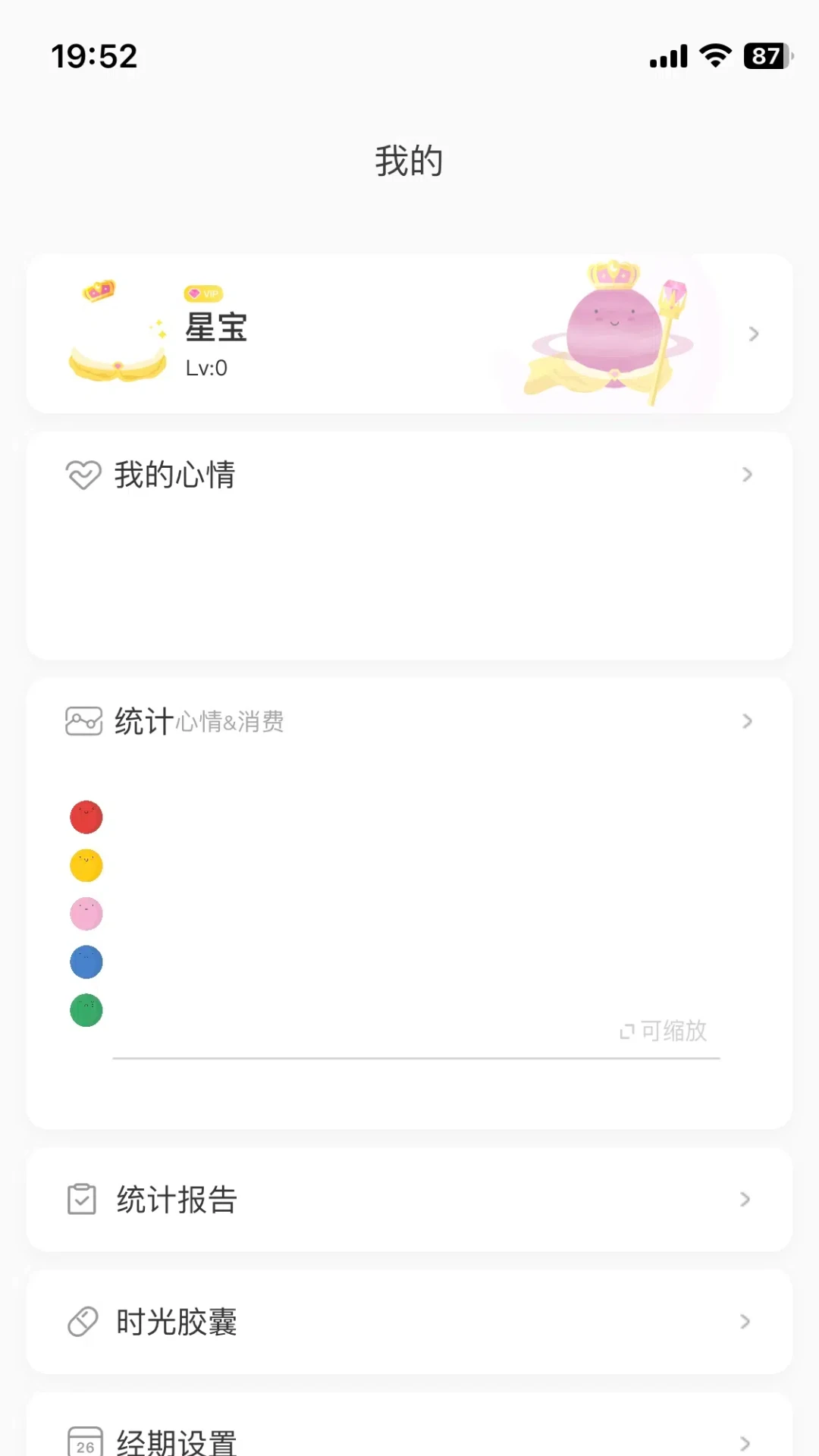
Task: Toggle the 可缩放 zoom control
Action: [663, 1030]
